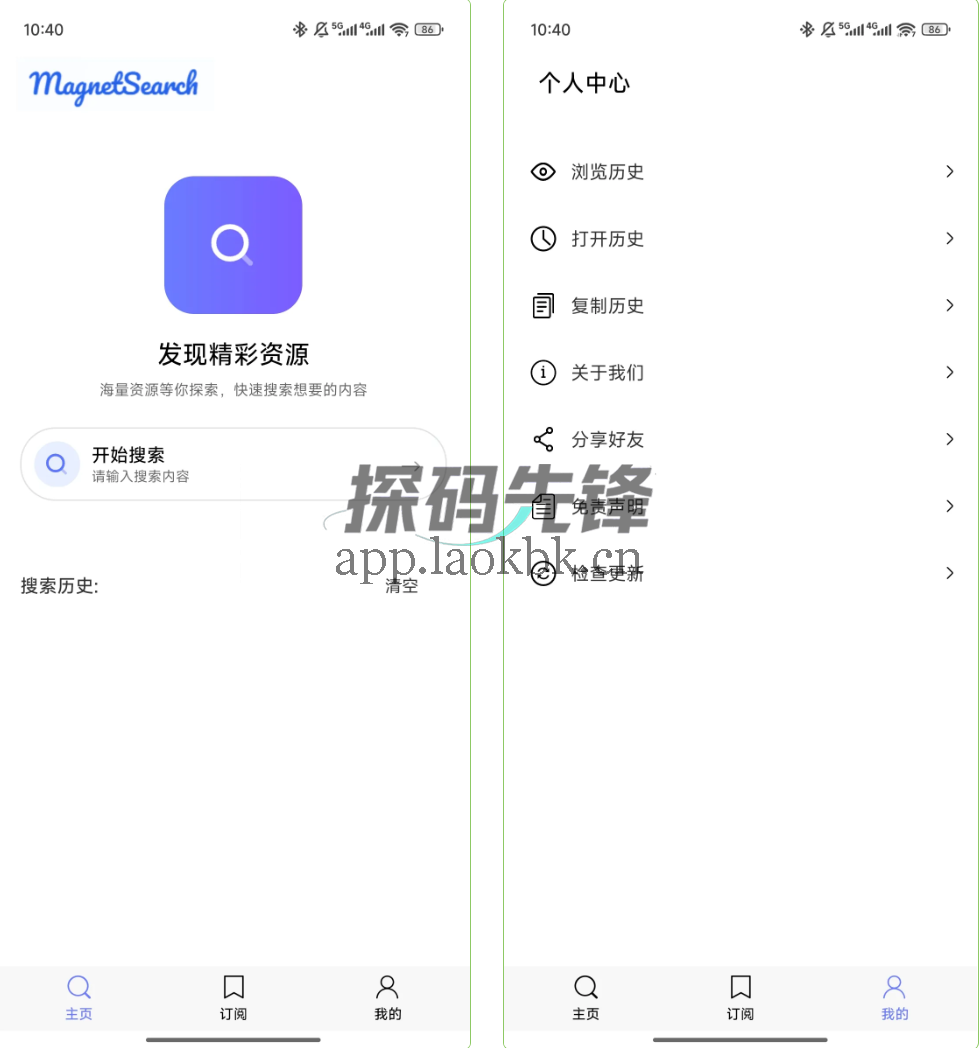Click 清空 to clear search history
980x1048 pixels.
[401, 586]
